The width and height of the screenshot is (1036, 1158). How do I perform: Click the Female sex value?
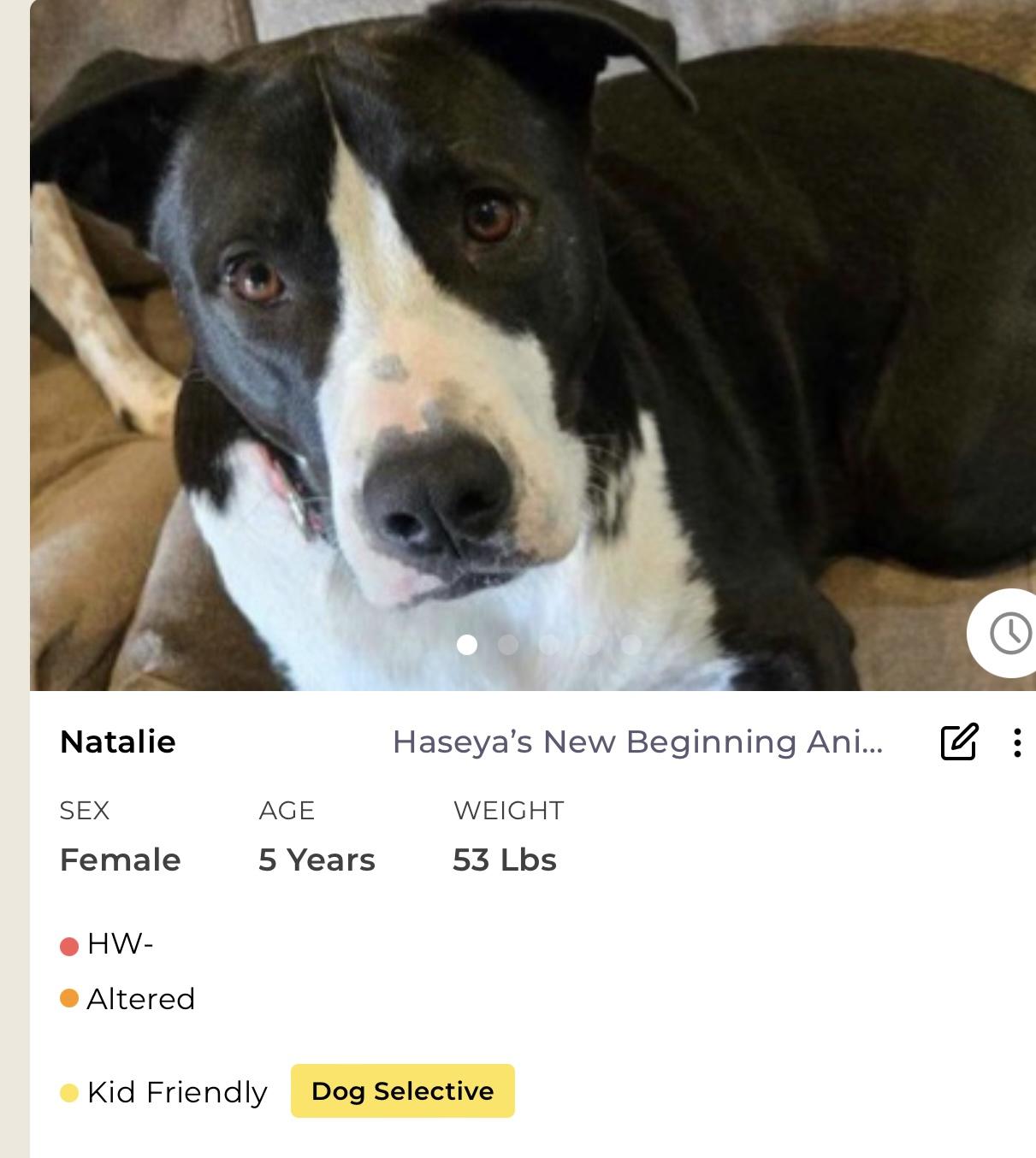point(120,860)
